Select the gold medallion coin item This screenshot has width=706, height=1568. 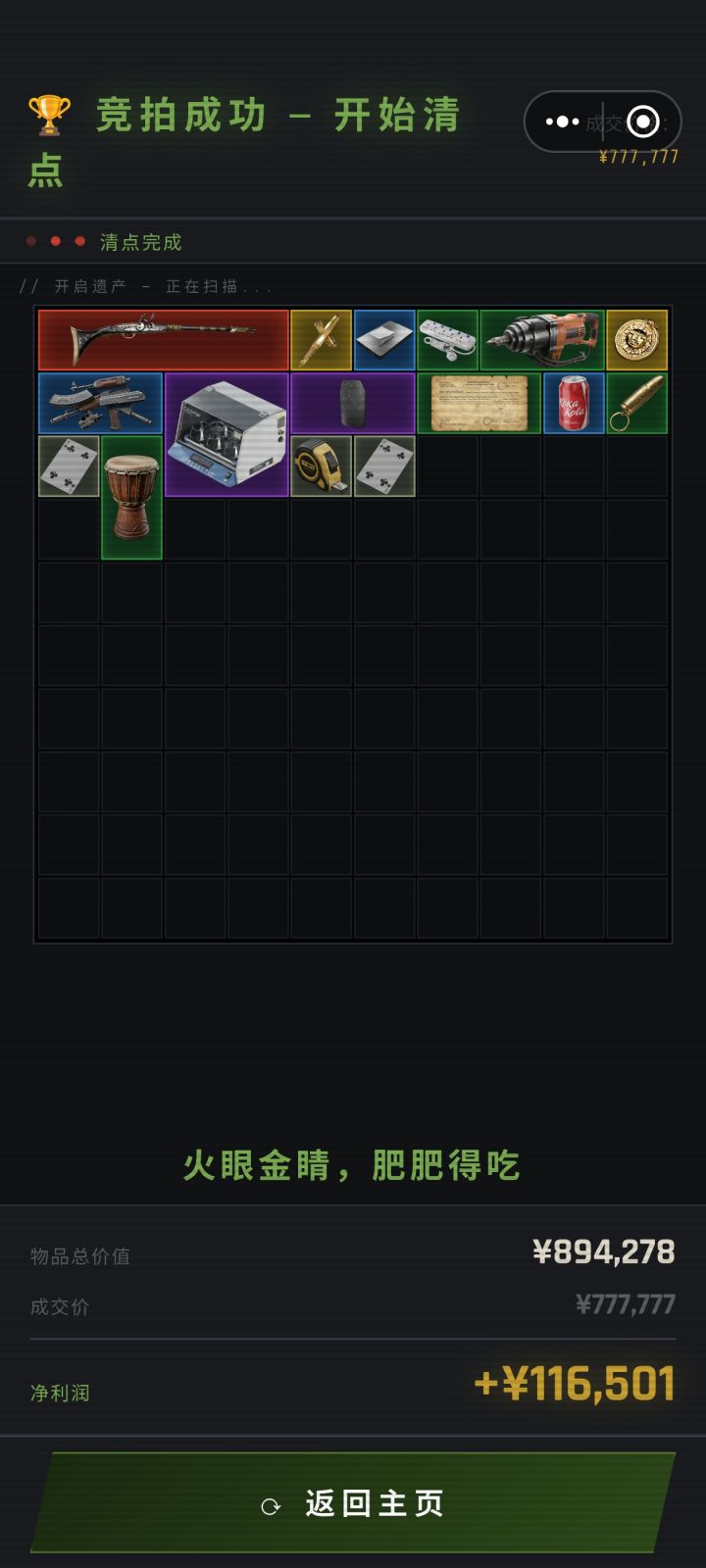point(636,338)
